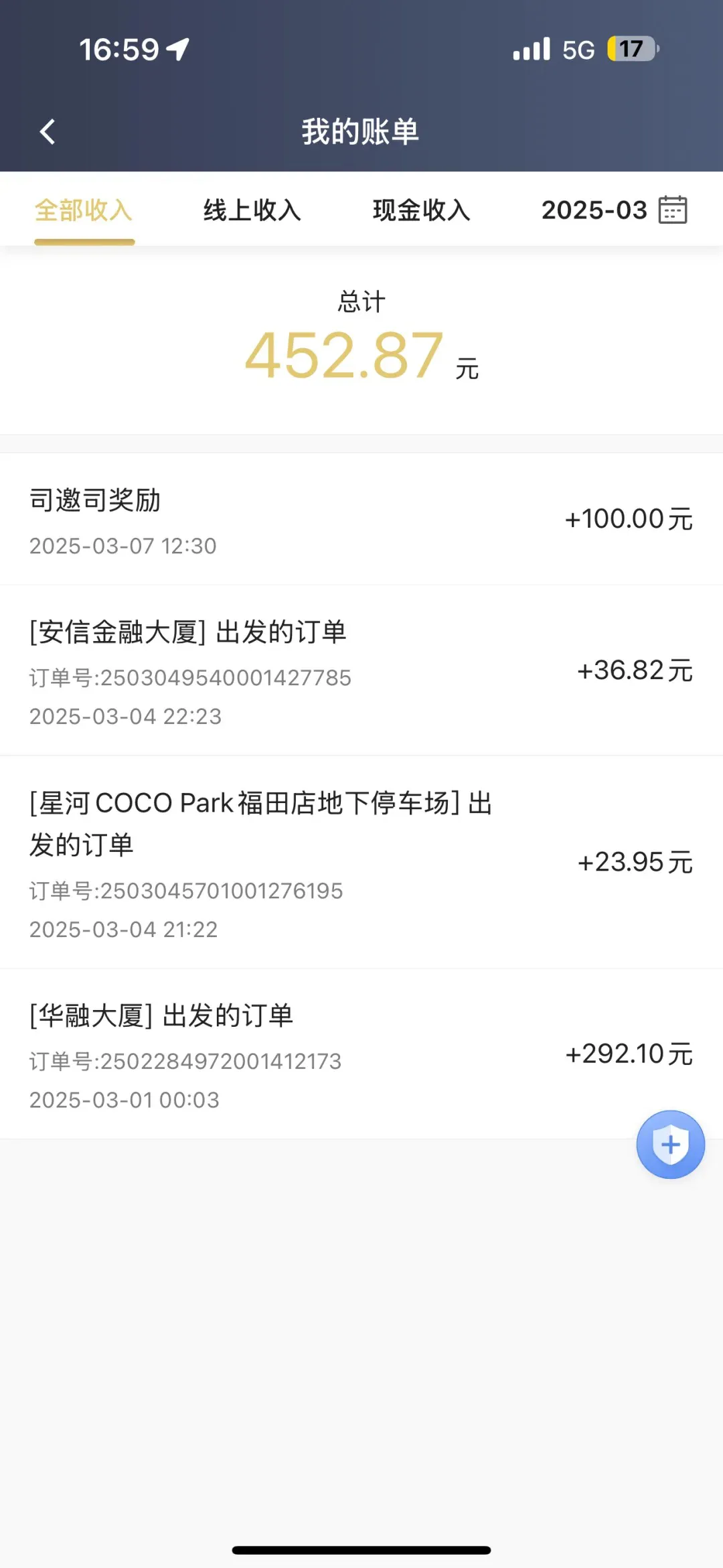723x1568 pixels.
Task: Tap timestamp 2025-03-07 12:30 on reward
Action: click(x=122, y=546)
